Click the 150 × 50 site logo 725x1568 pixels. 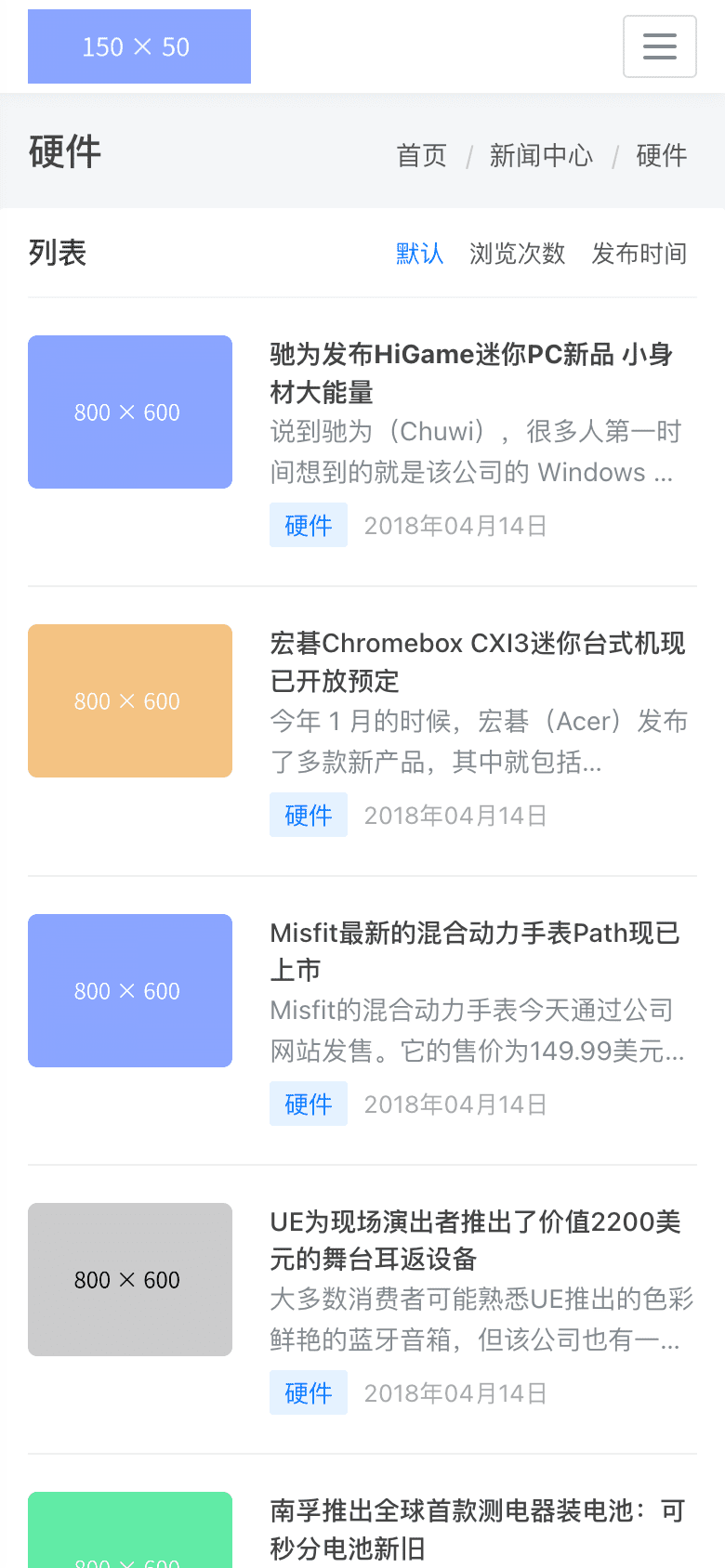tap(138, 46)
